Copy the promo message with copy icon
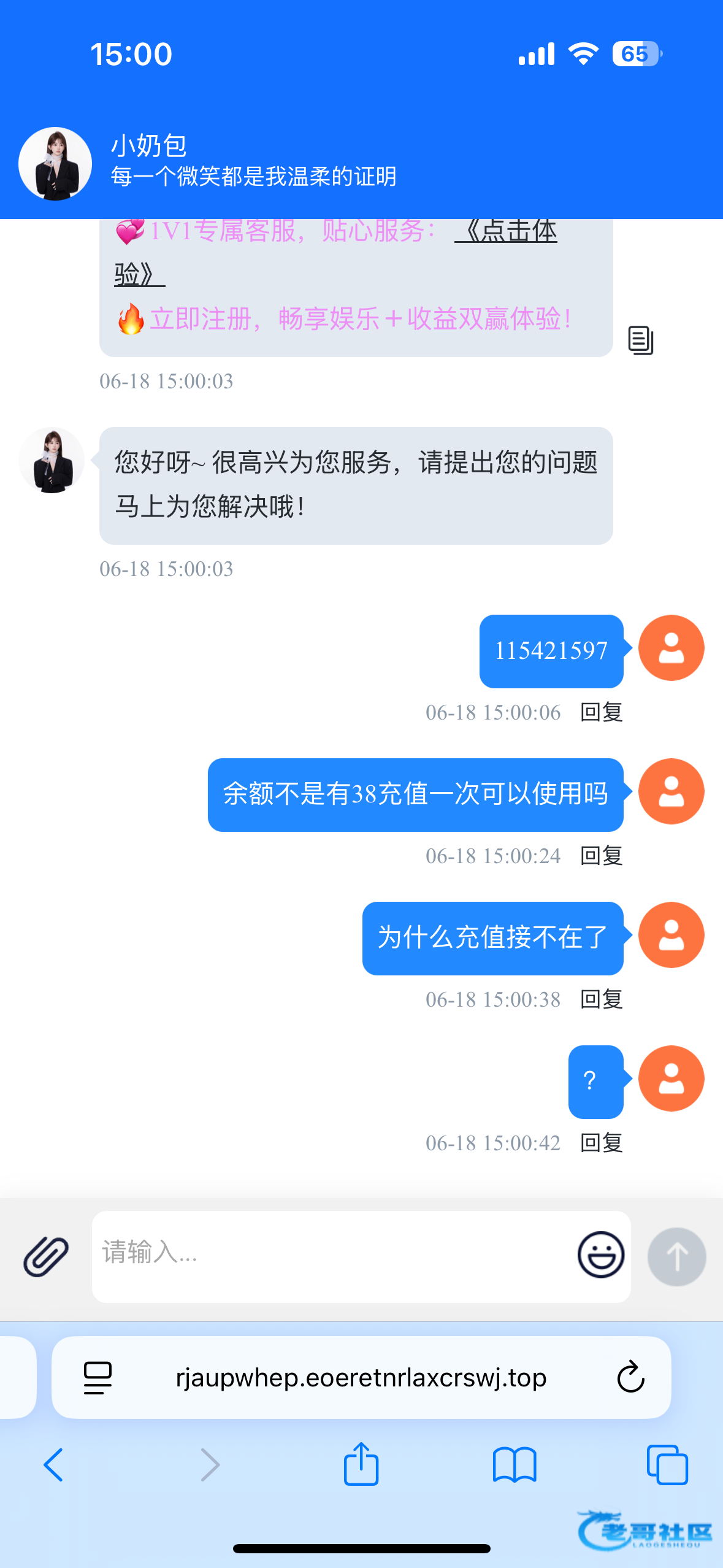723x1568 pixels. (641, 340)
